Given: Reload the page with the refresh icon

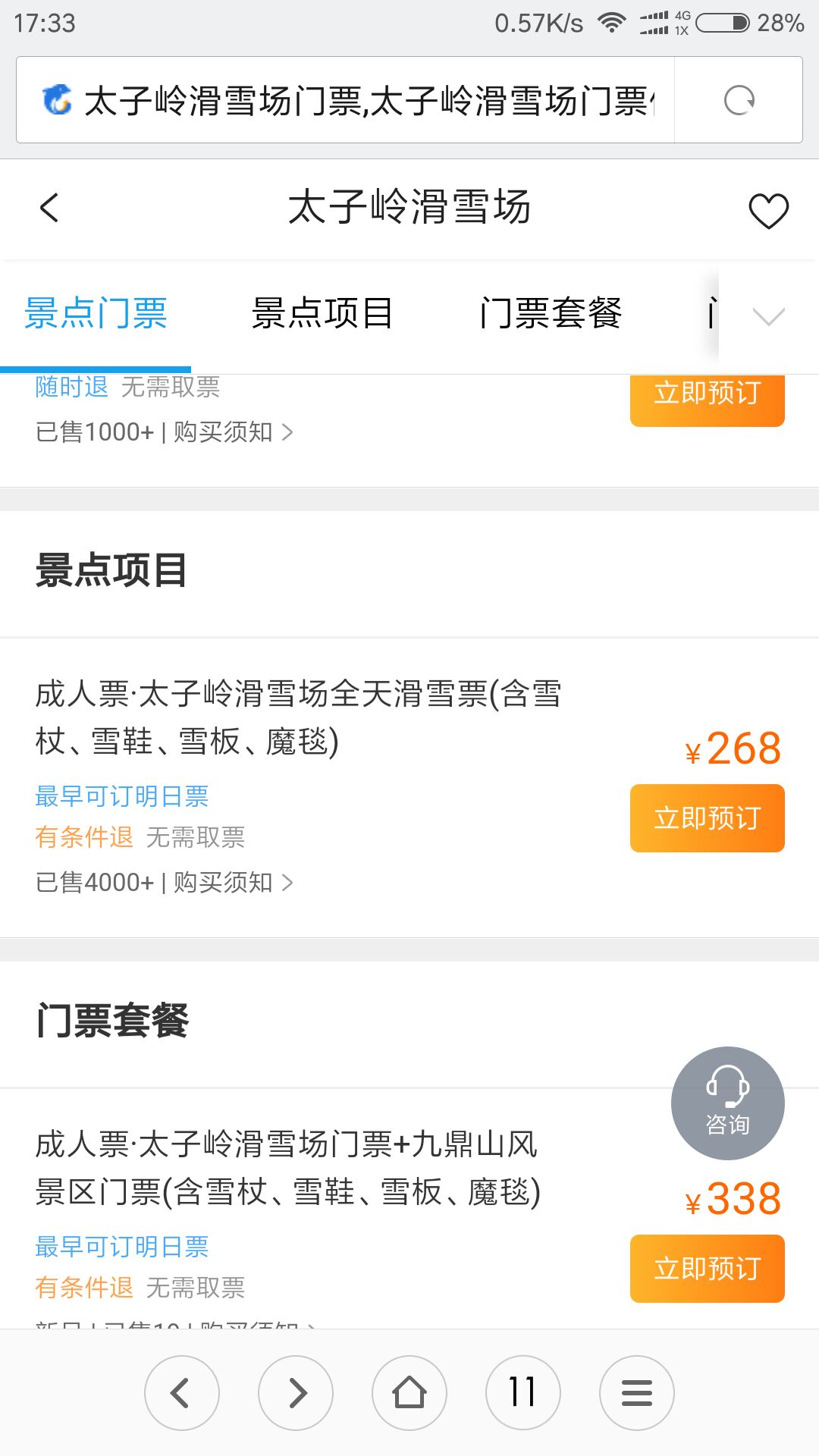Looking at the screenshot, I should (739, 100).
